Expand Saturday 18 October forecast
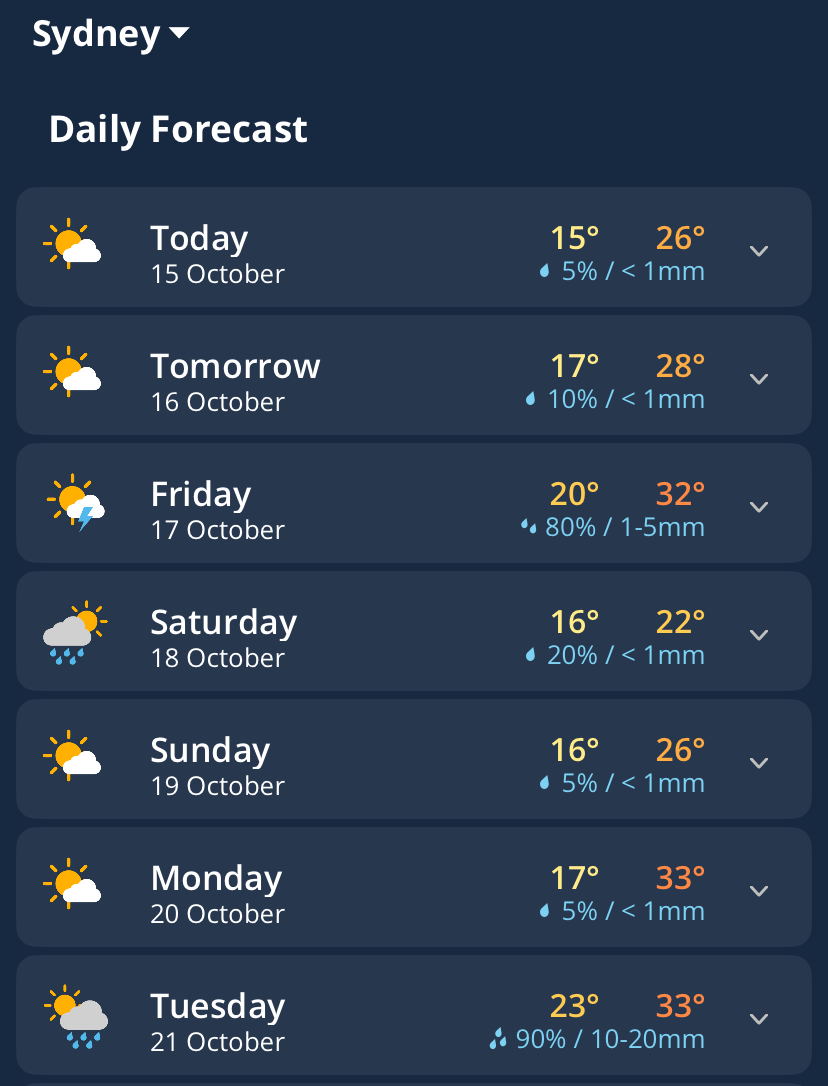This screenshot has height=1086, width=828. 759,634
